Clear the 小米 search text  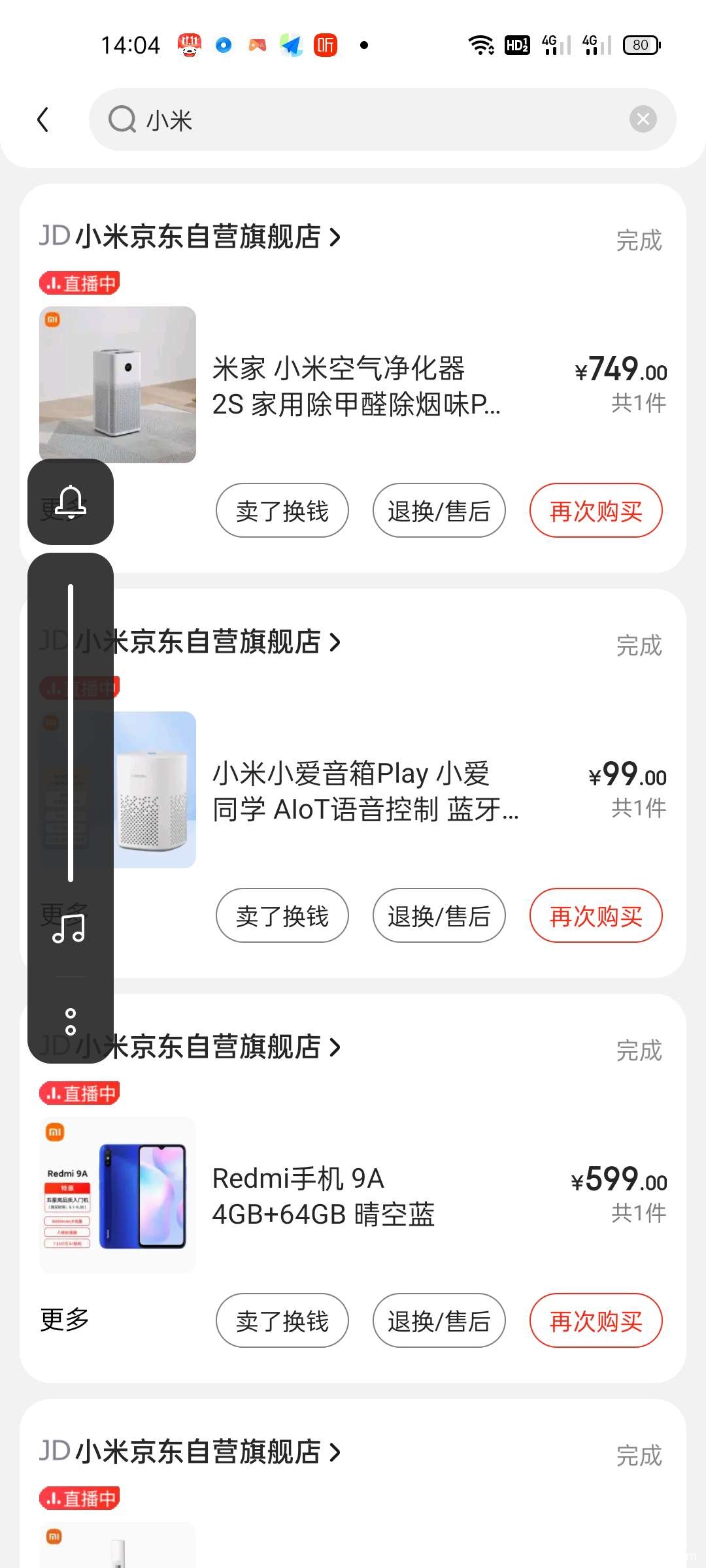coord(643,119)
